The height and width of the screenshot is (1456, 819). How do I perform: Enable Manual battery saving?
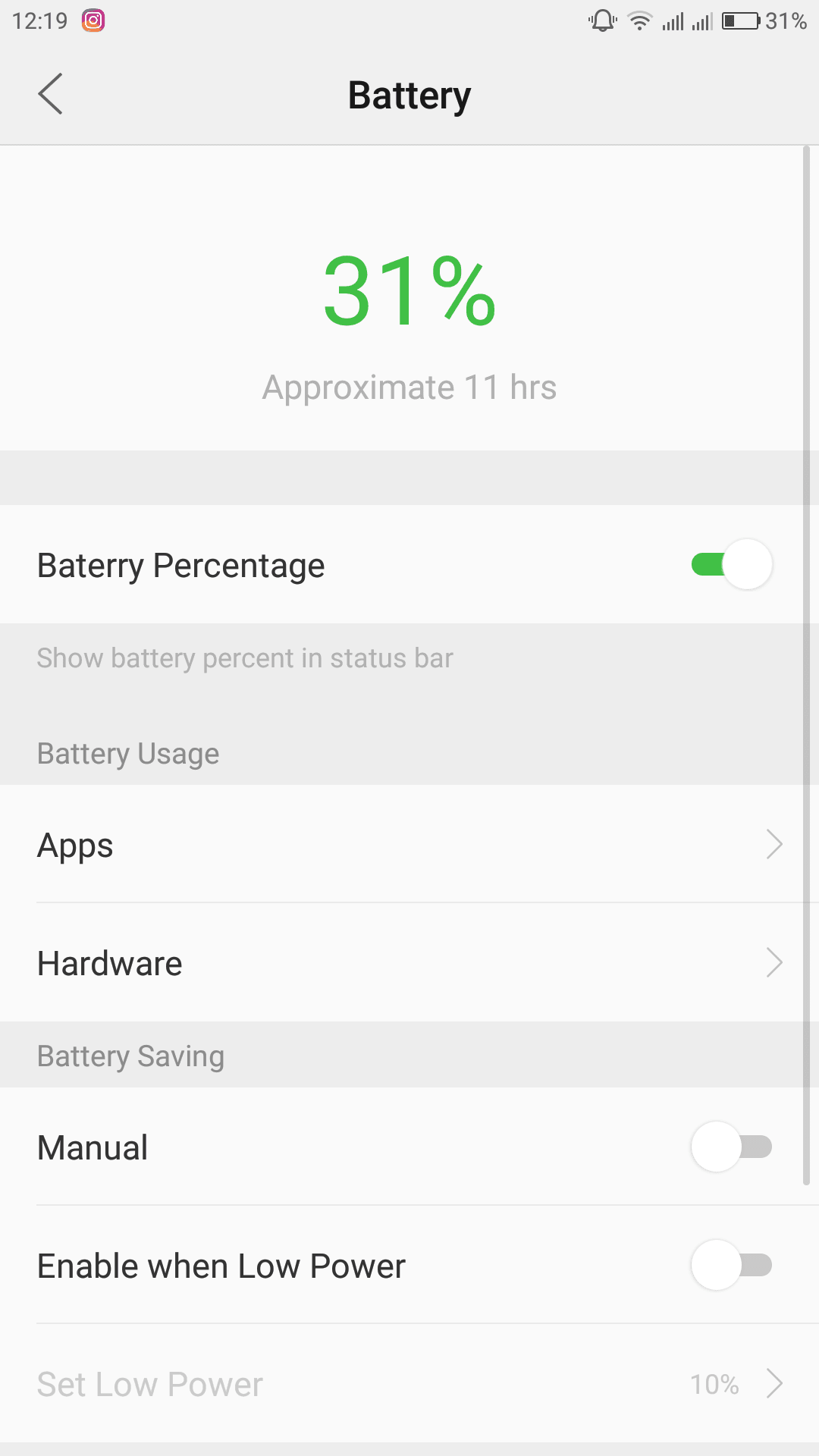point(731,1147)
